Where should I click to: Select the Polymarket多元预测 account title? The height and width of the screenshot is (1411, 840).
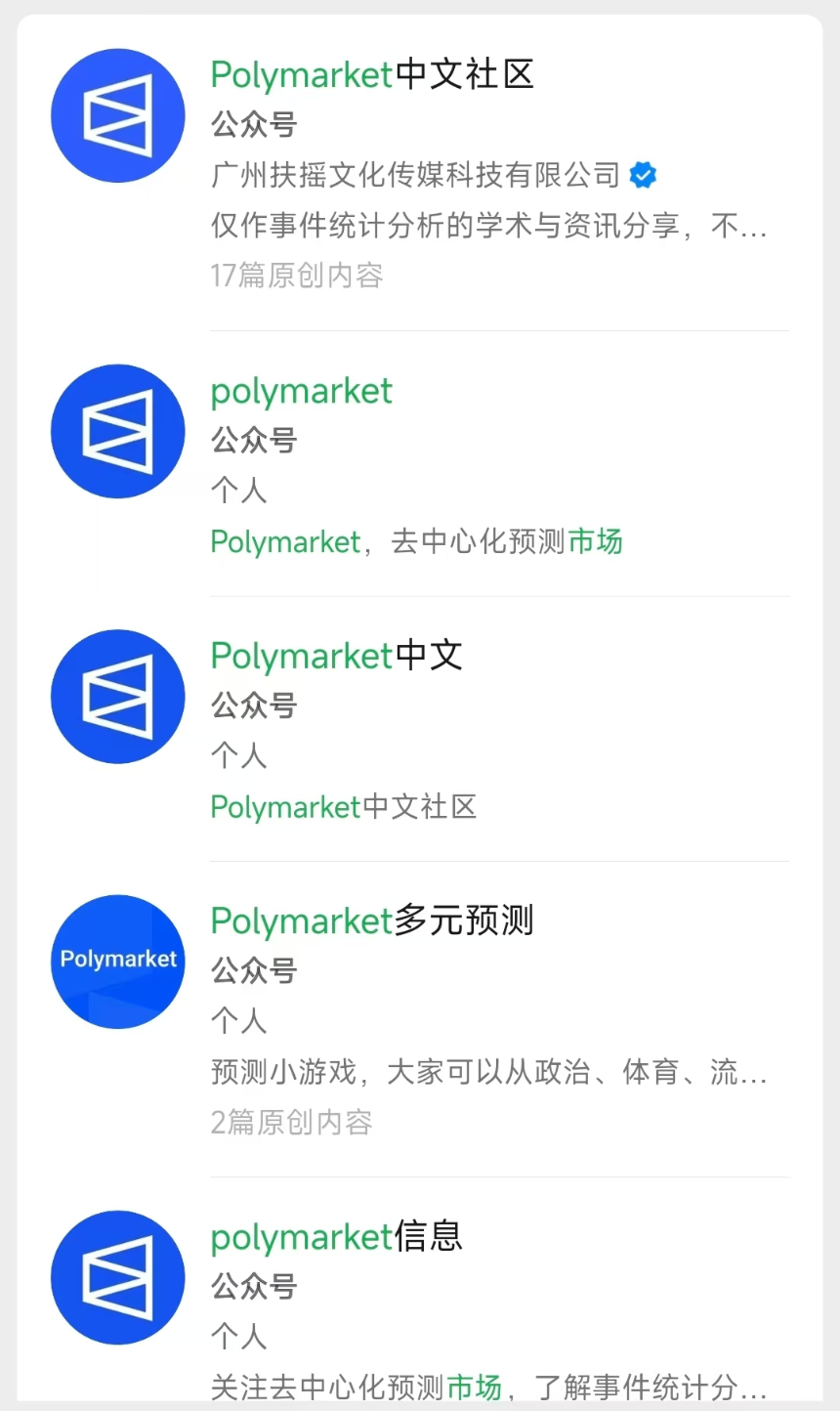tap(371, 920)
